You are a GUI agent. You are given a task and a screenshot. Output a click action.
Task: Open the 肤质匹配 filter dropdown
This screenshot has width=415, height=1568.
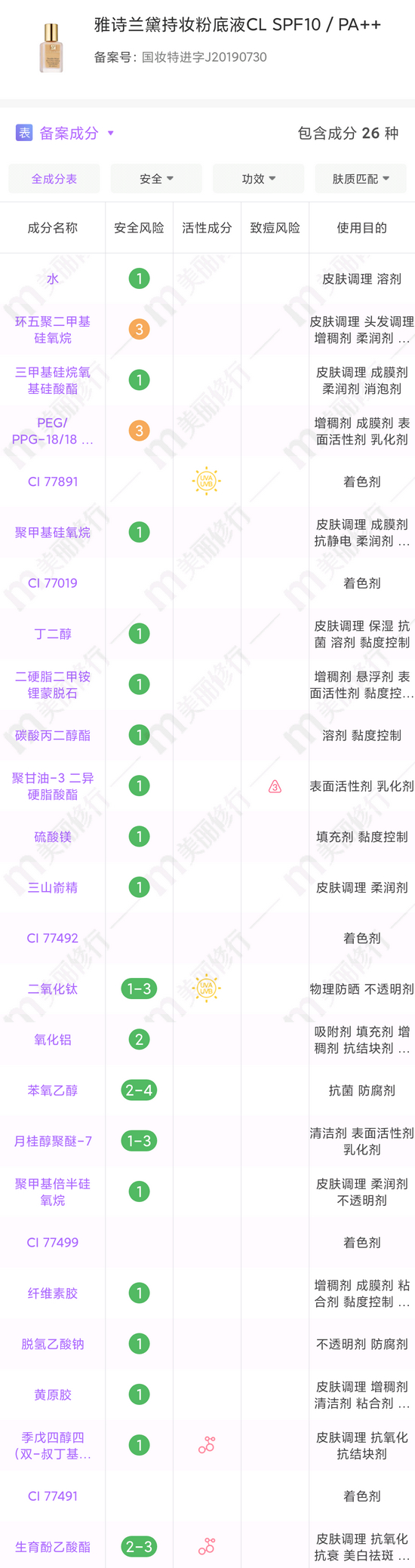pyautogui.click(x=361, y=179)
